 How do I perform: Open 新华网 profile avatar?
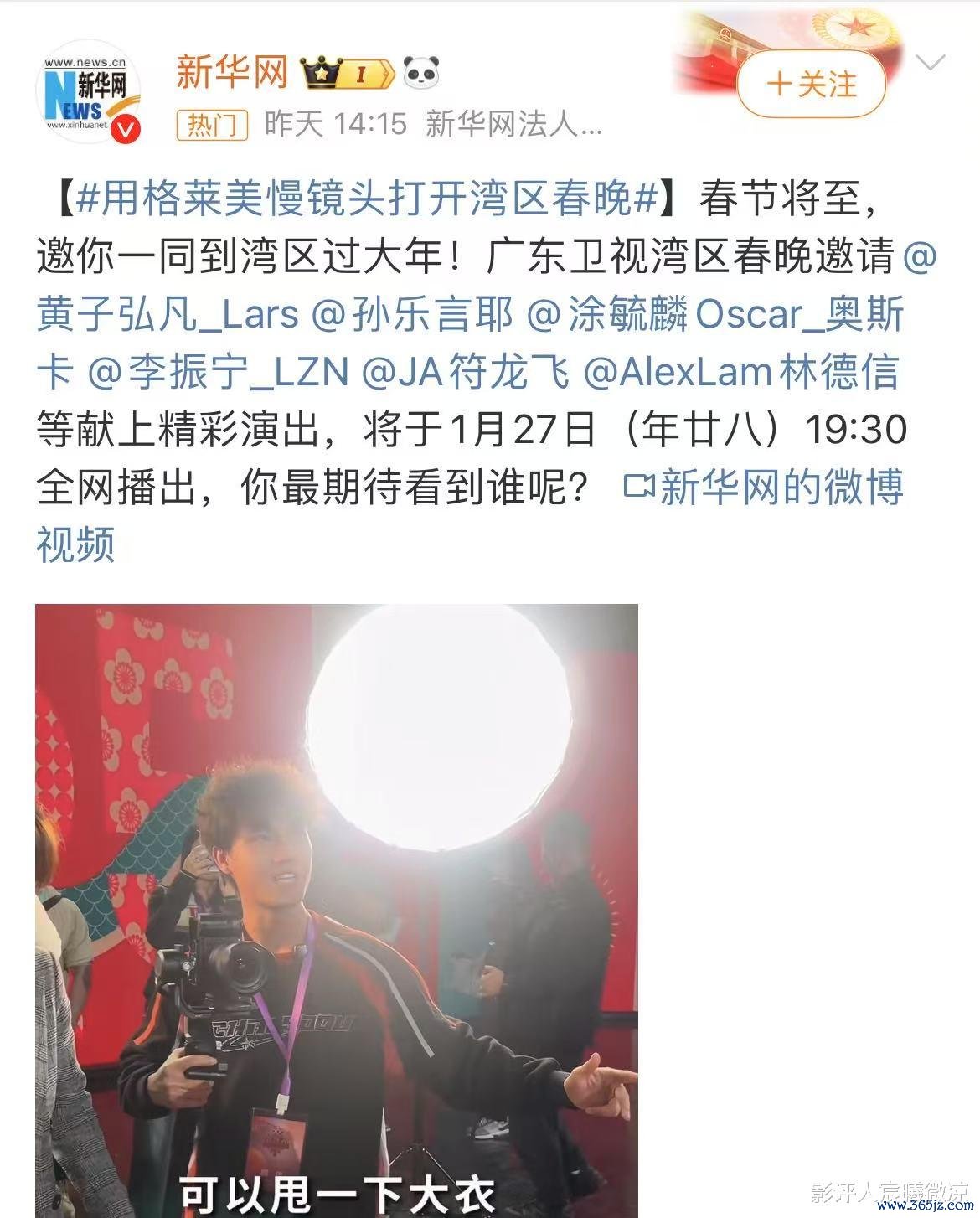point(87,91)
